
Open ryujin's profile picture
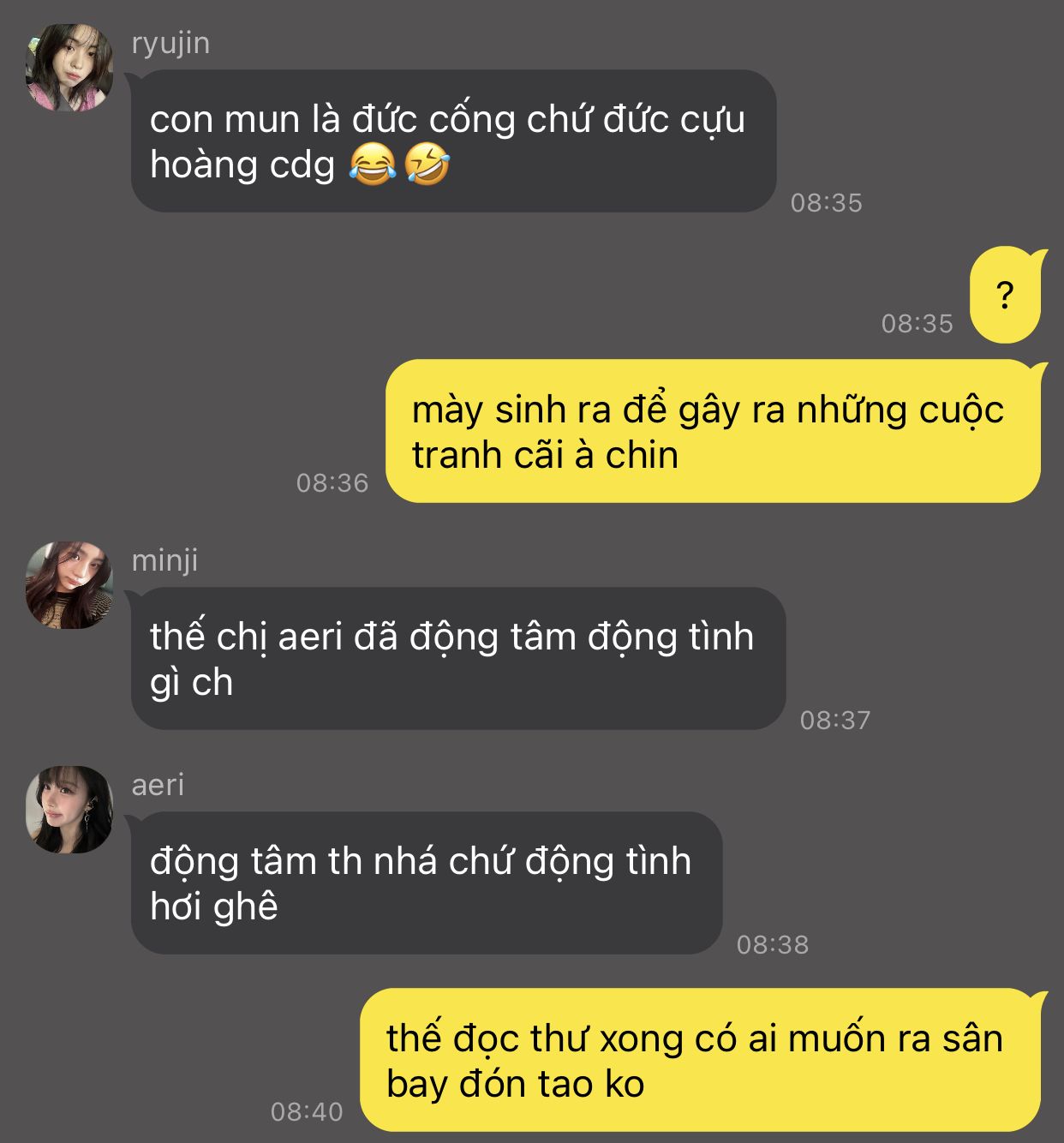pyautogui.click(x=69, y=68)
